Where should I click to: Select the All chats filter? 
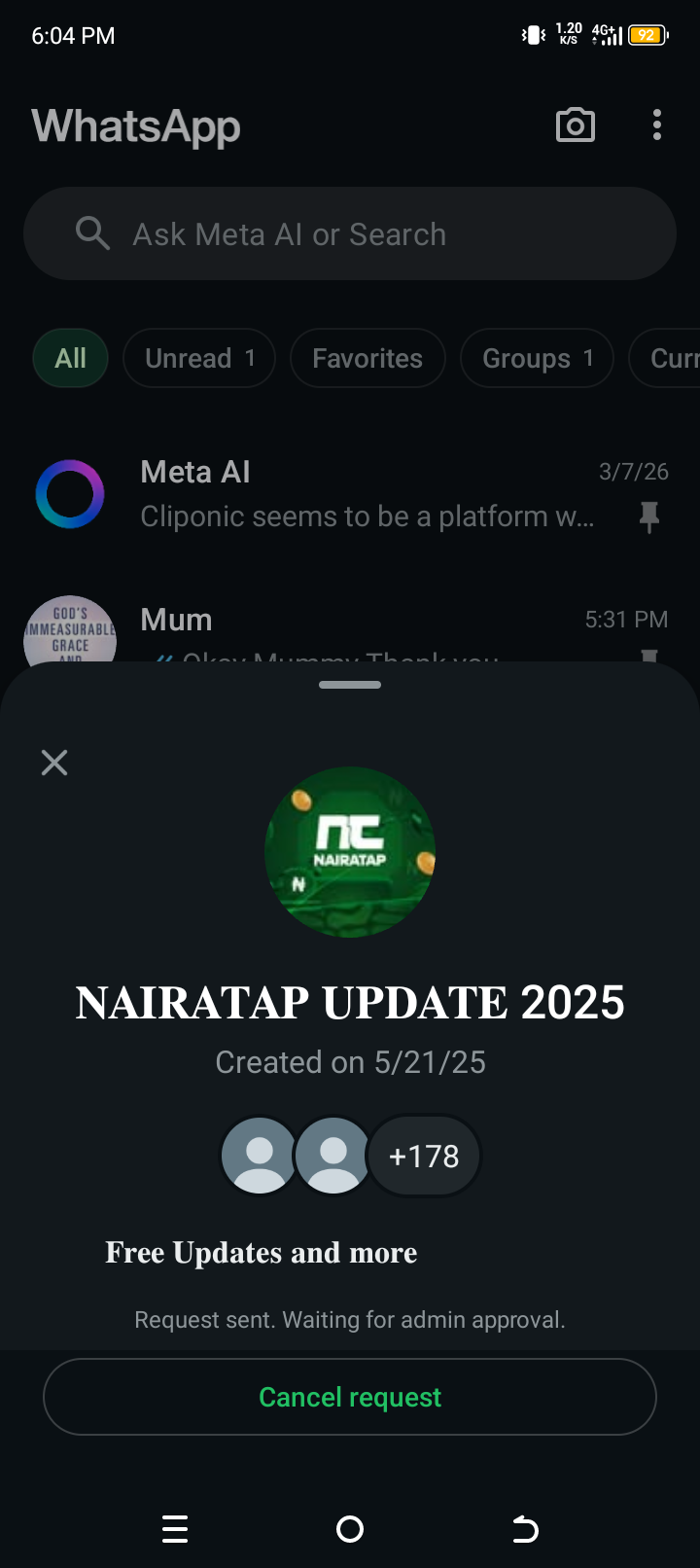click(70, 359)
